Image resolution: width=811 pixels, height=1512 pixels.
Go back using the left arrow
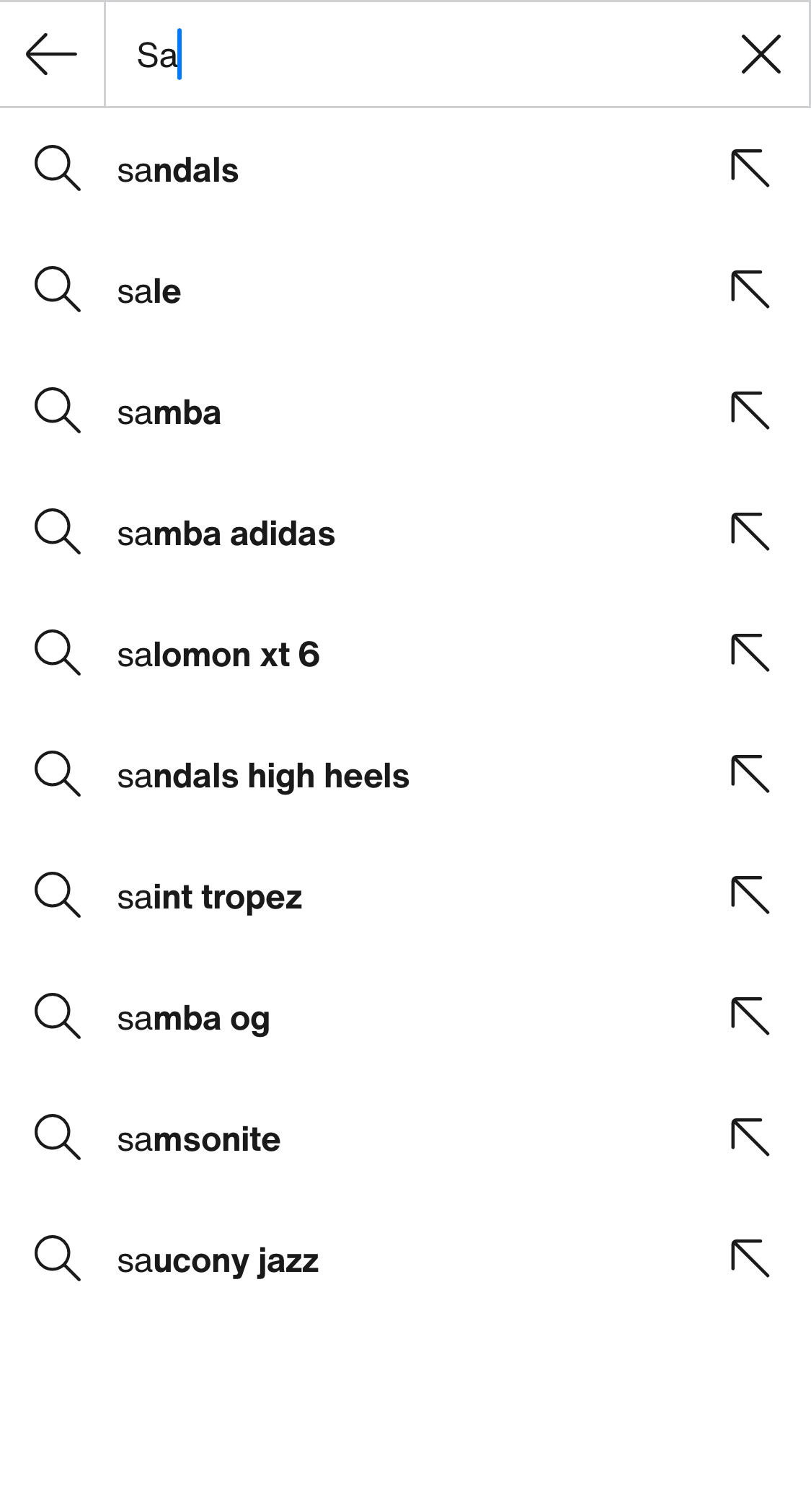pos(51,54)
